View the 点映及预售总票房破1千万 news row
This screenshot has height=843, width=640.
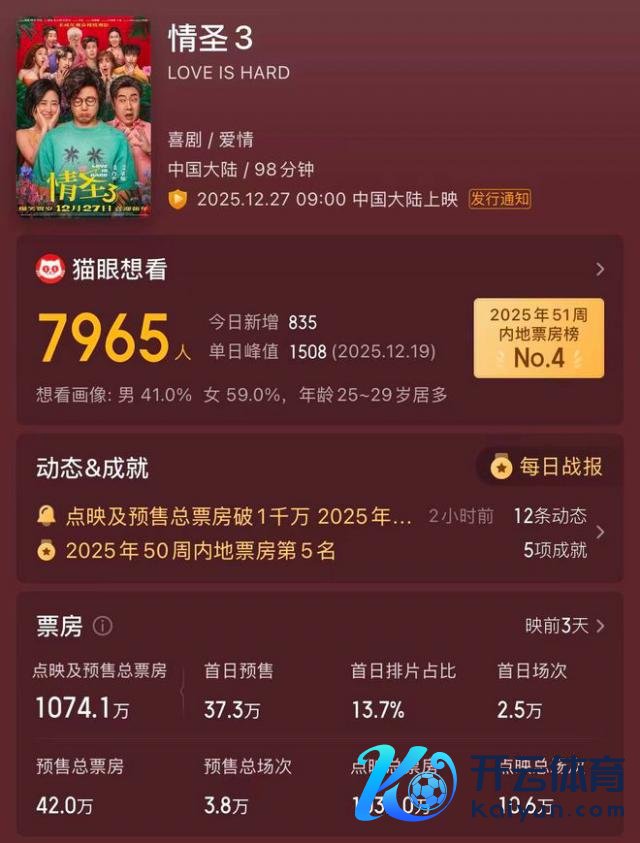pos(239,517)
